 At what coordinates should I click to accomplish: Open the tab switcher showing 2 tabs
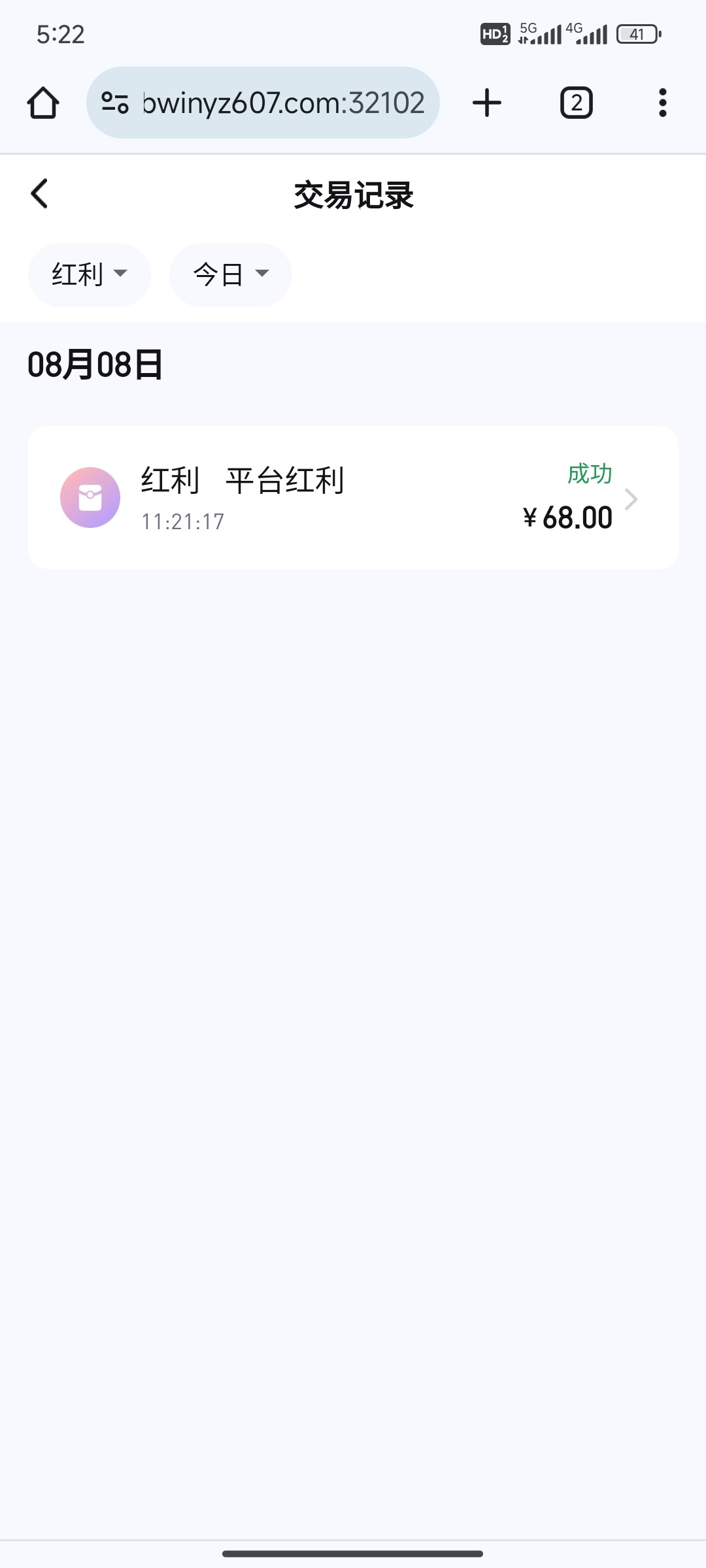tap(576, 103)
